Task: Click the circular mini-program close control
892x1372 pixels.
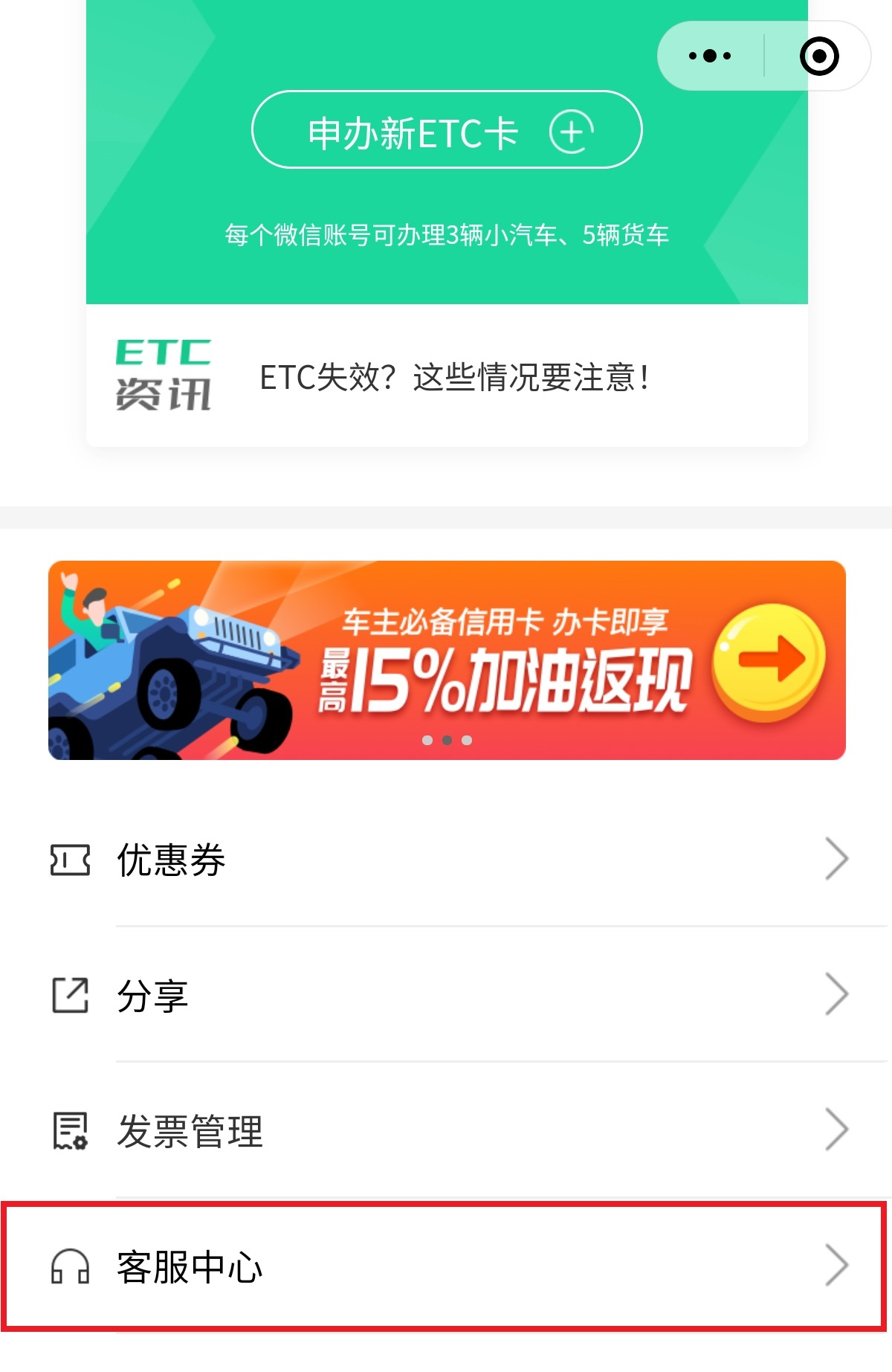Action: [818, 55]
